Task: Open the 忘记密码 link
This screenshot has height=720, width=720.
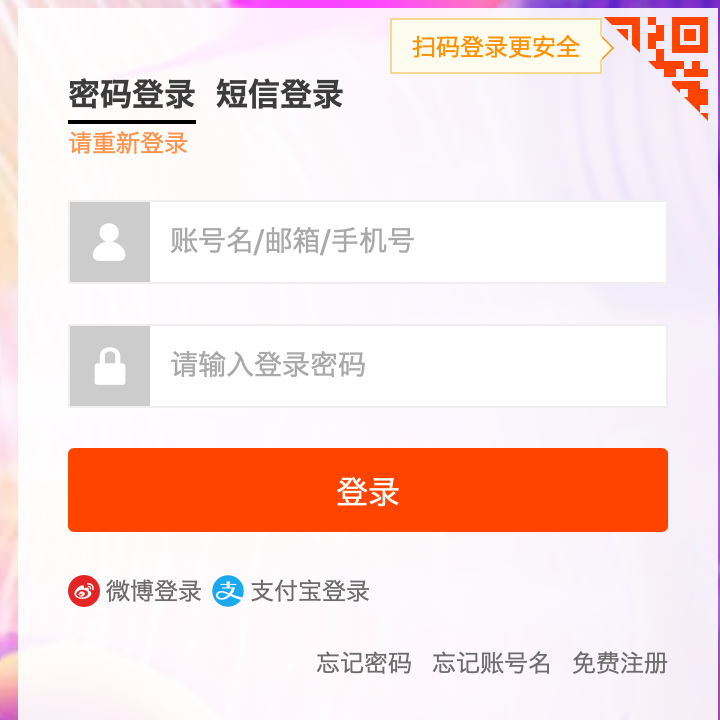Action: (364, 663)
